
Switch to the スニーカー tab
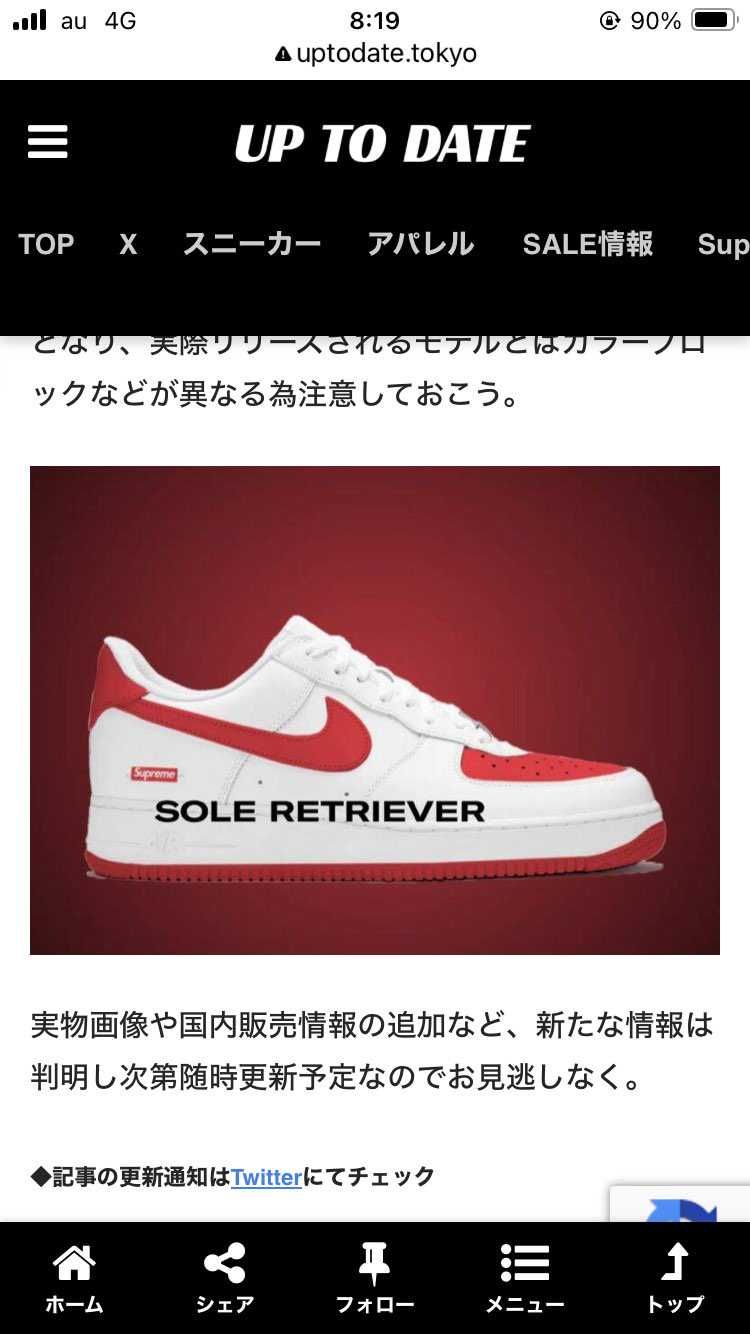(x=252, y=244)
